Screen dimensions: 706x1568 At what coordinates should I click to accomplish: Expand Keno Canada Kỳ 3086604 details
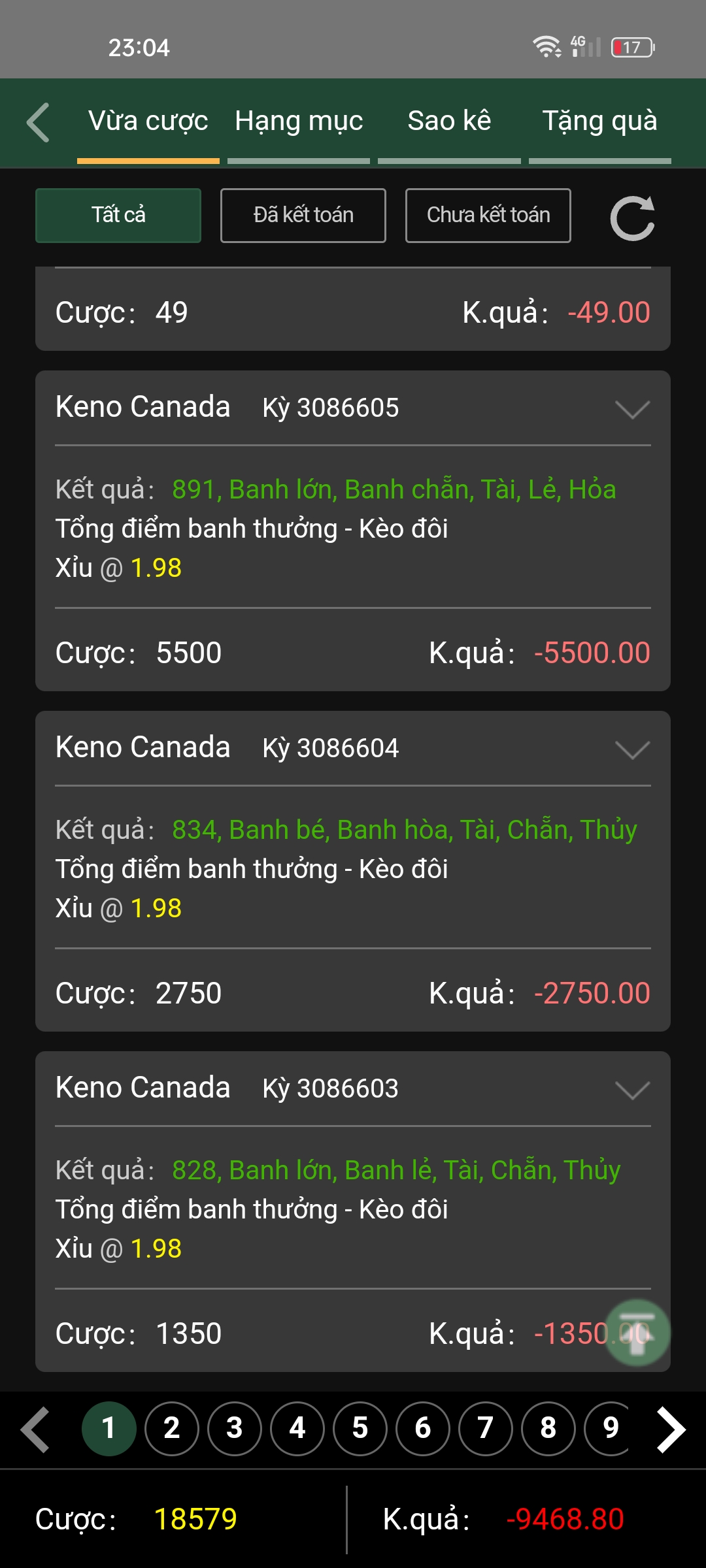click(x=632, y=750)
